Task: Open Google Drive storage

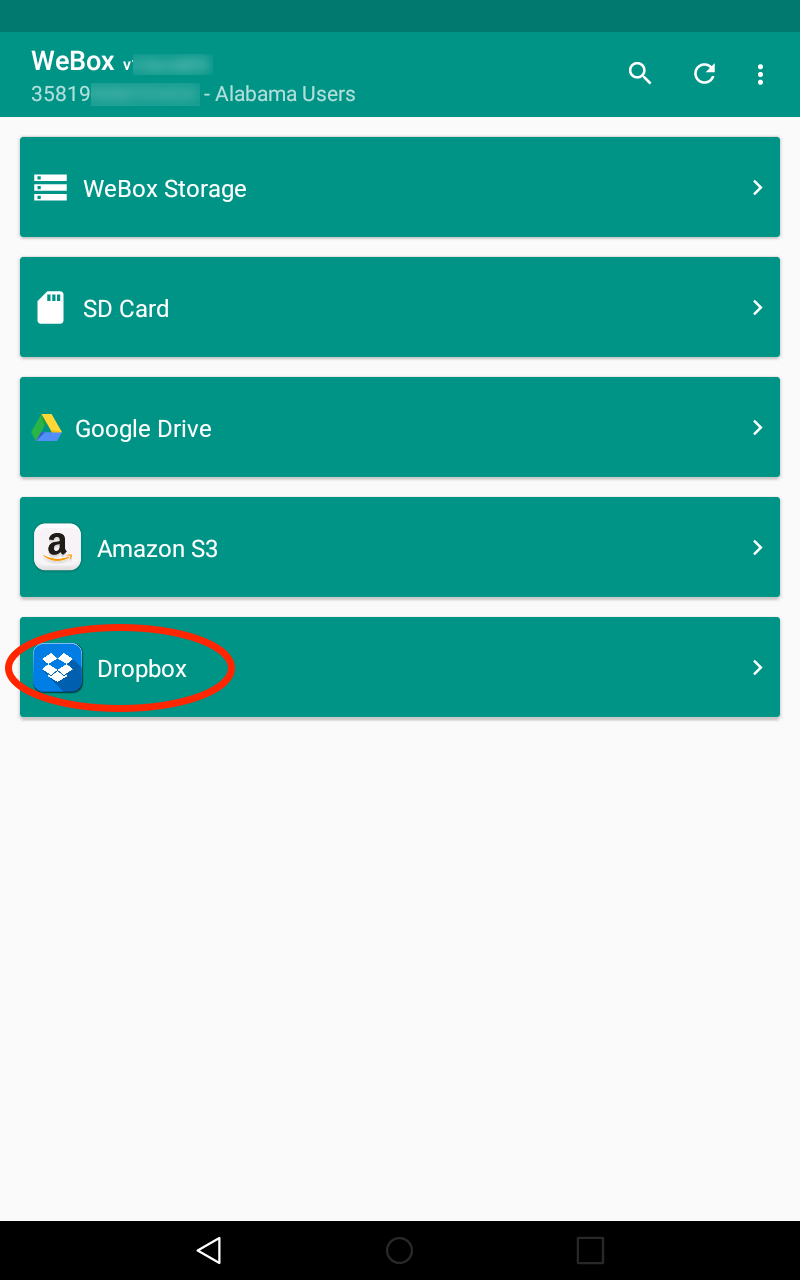Action: tap(400, 427)
